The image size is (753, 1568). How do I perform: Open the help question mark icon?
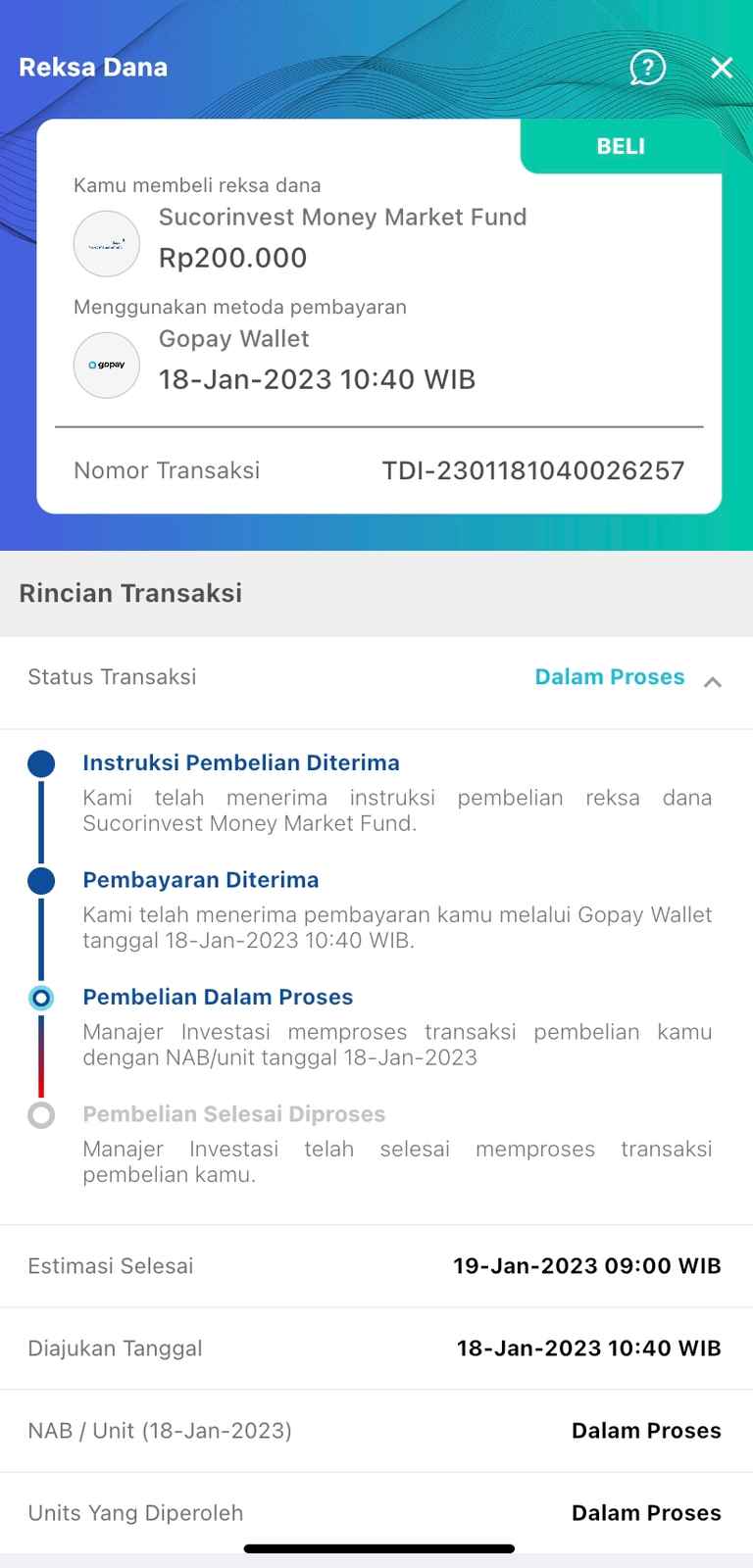[647, 68]
